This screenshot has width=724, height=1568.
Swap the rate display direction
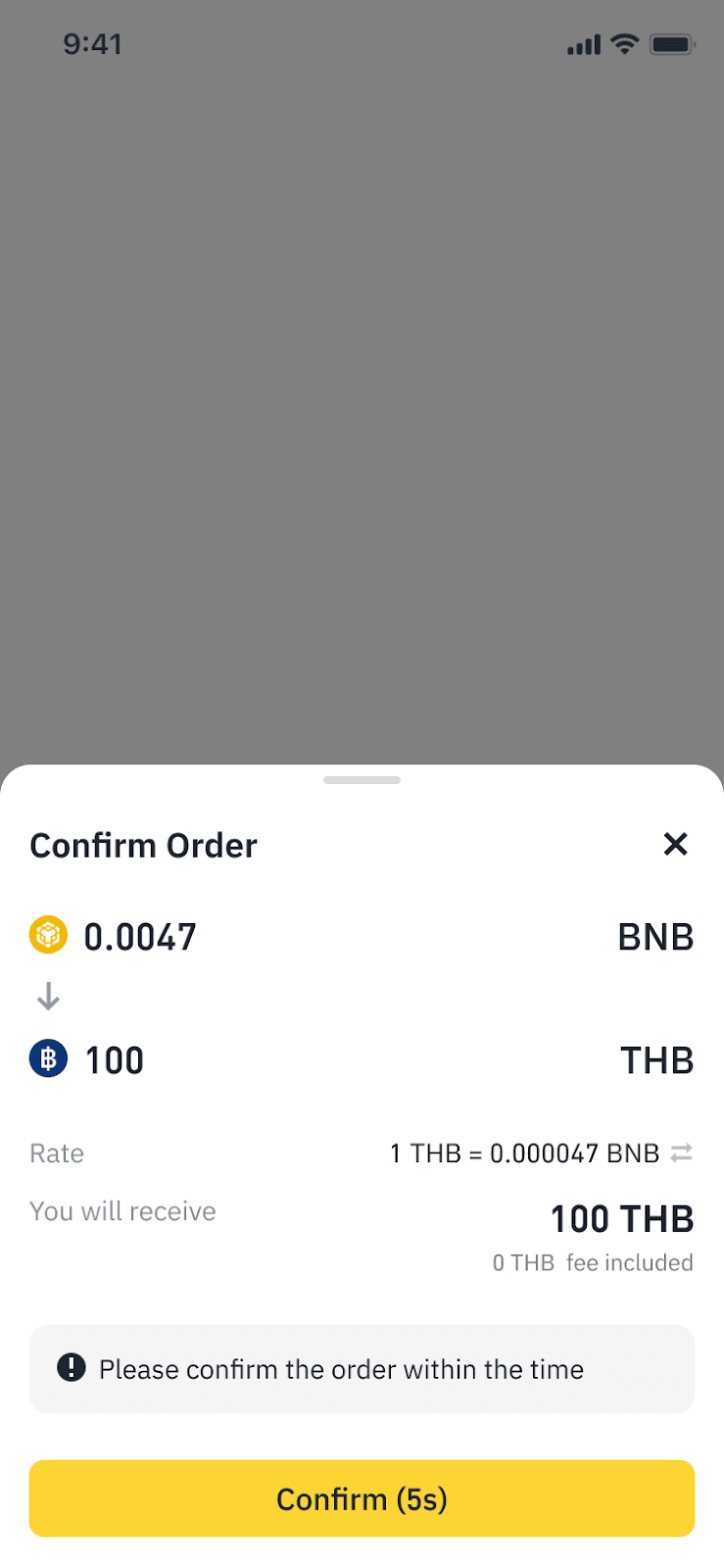682,1153
